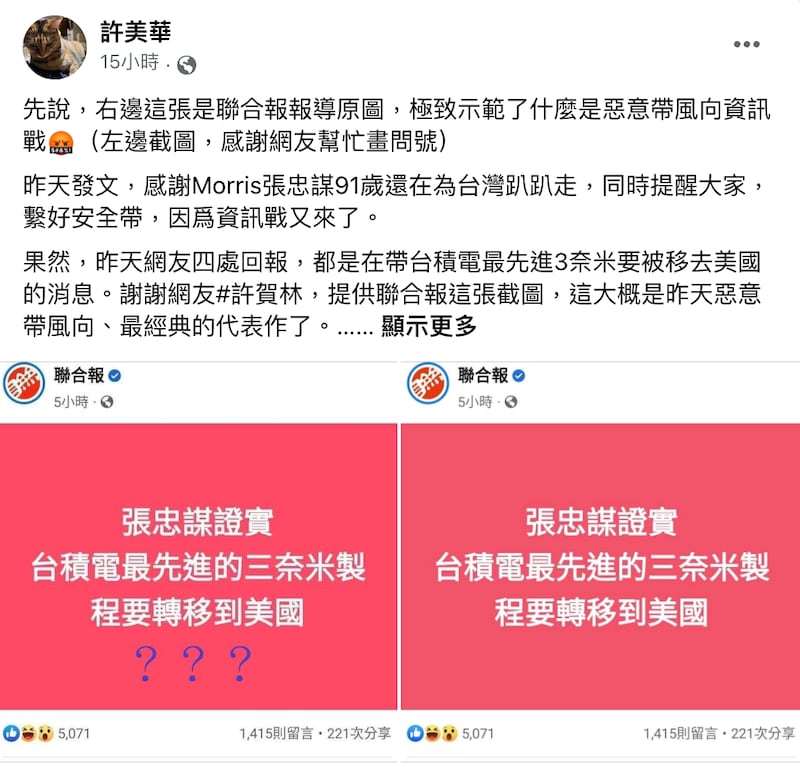Image resolution: width=800 pixels, height=767 pixels.
Task: Open the right photo without question marks
Action: [600, 566]
